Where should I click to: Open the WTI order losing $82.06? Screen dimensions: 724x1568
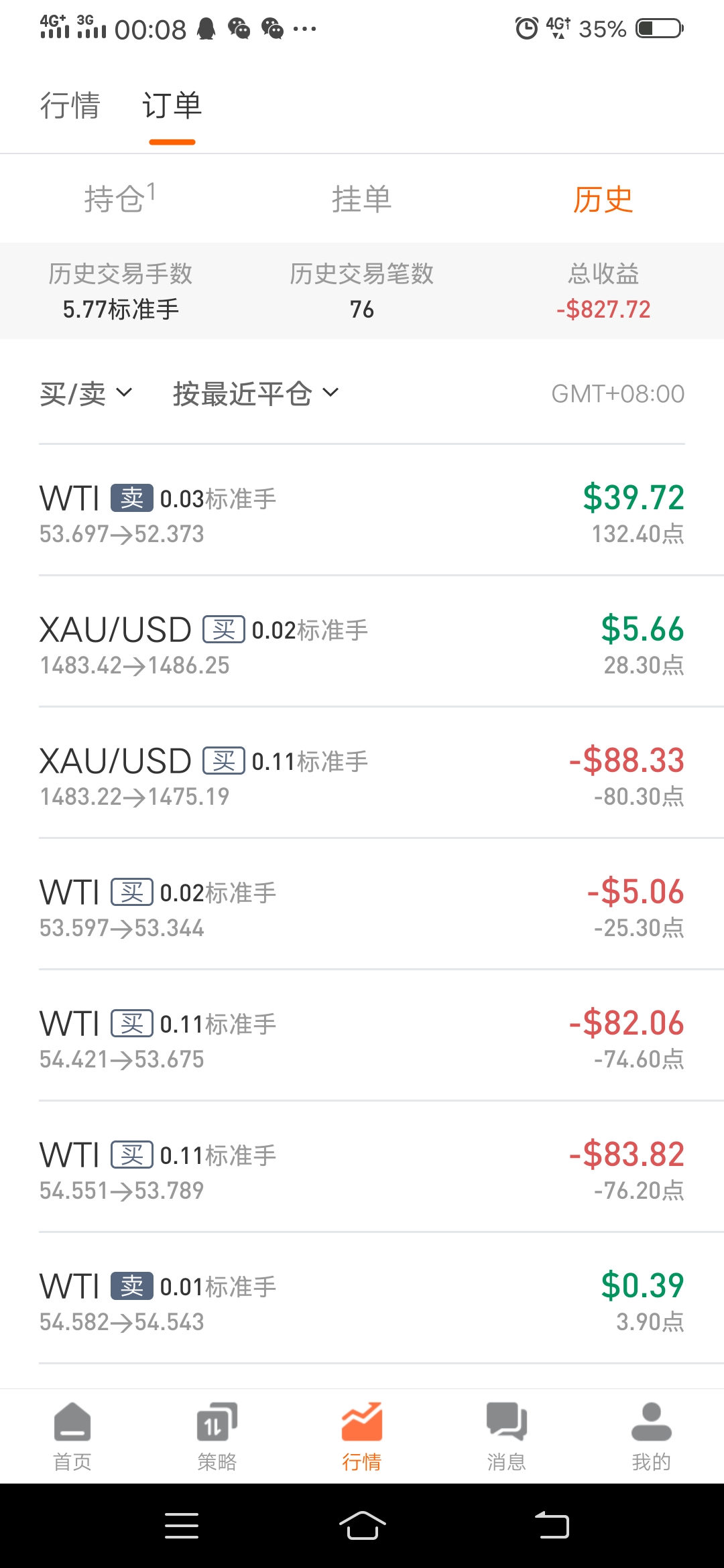point(362,1036)
